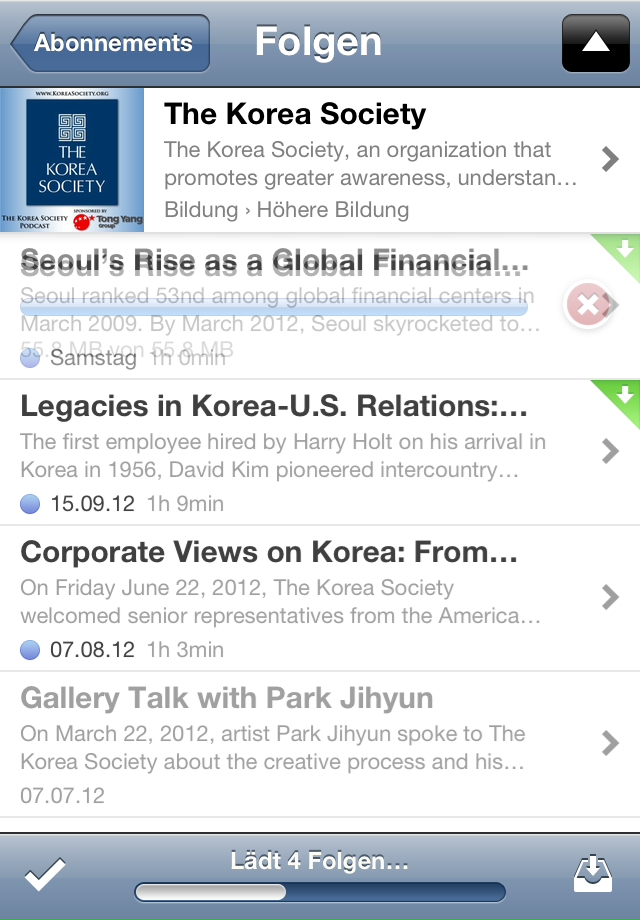
Task: Cancel download of Seoul's Rise episode
Action: coord(587,305)
